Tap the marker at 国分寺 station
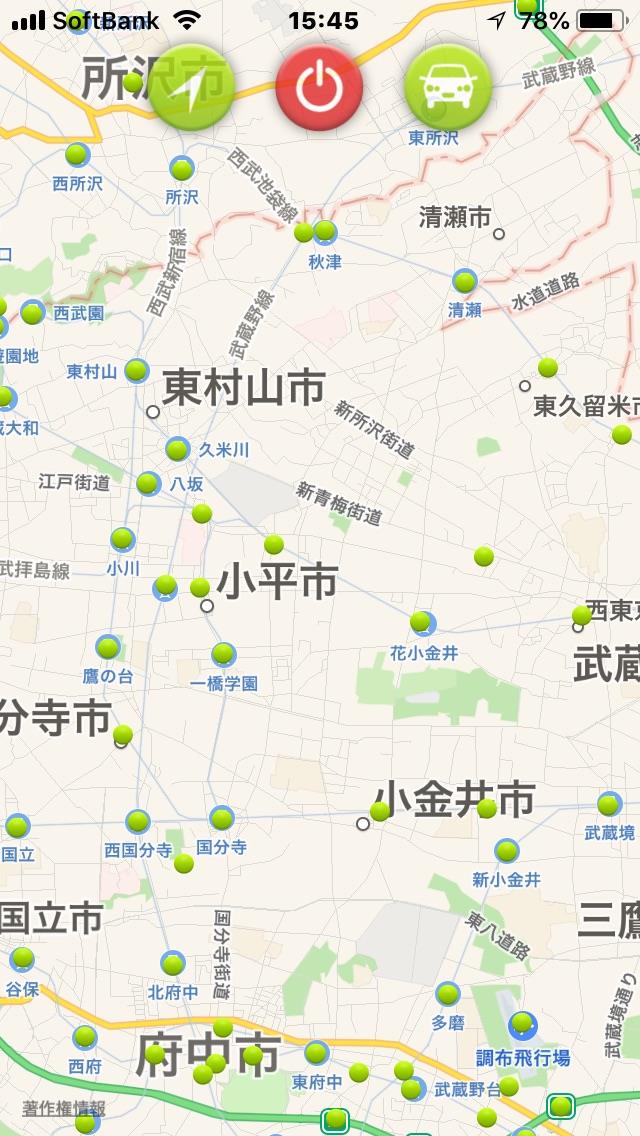This screenshot has width=640, height=1136. click(x=222, y=819)
